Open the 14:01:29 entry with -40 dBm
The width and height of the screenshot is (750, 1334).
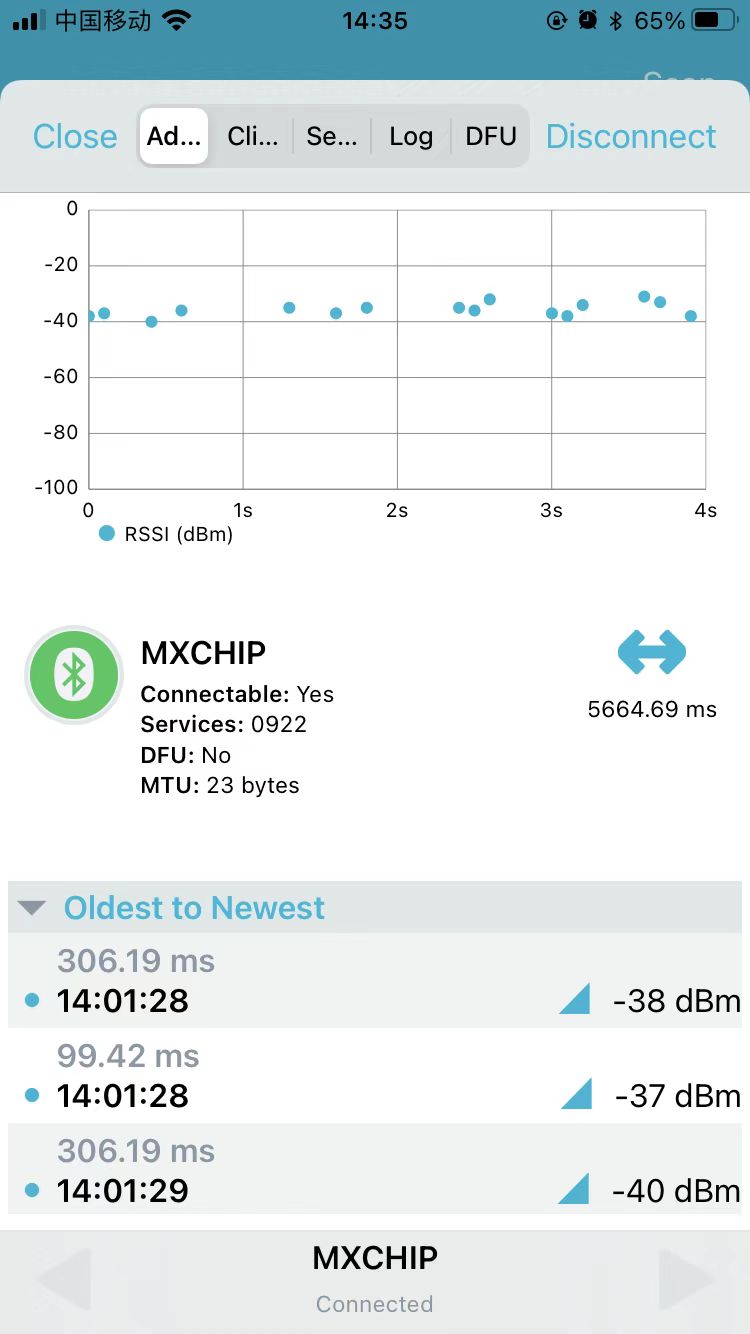[x=375, y=1170]
